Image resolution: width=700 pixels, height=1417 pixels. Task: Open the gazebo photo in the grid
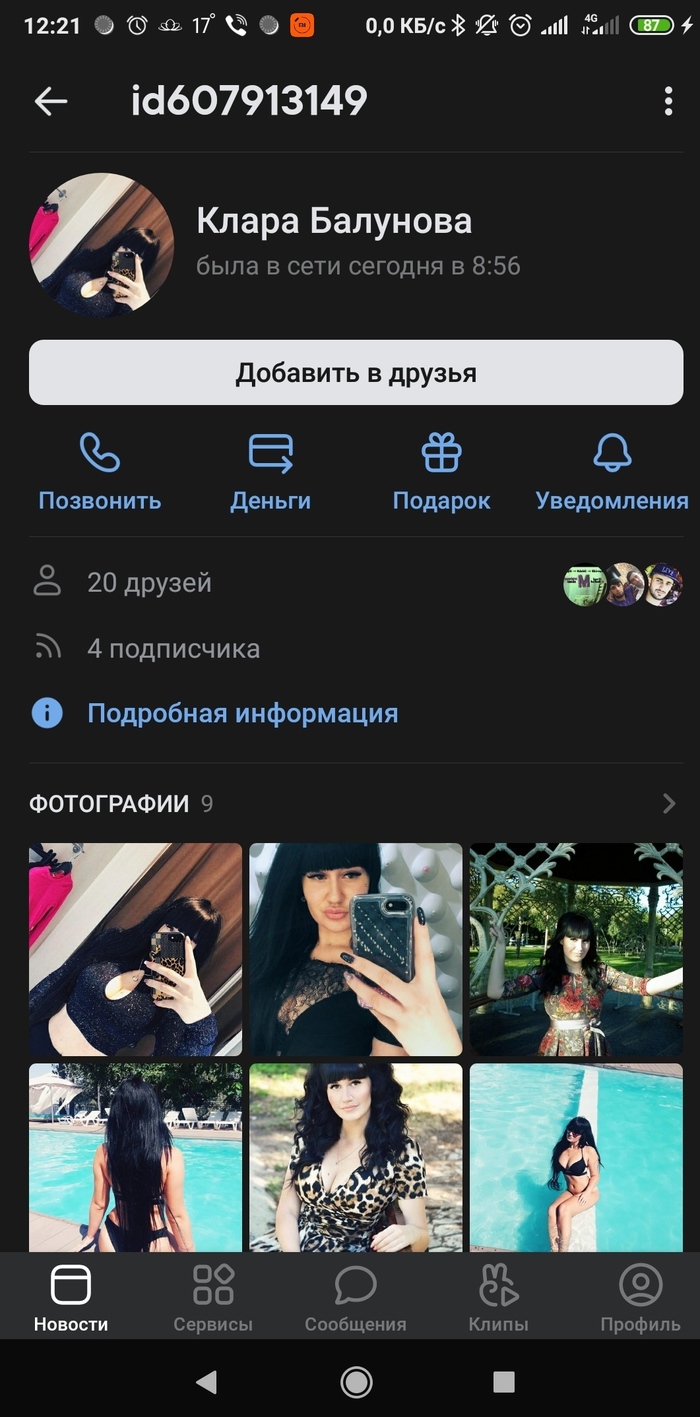click(576, 949)
